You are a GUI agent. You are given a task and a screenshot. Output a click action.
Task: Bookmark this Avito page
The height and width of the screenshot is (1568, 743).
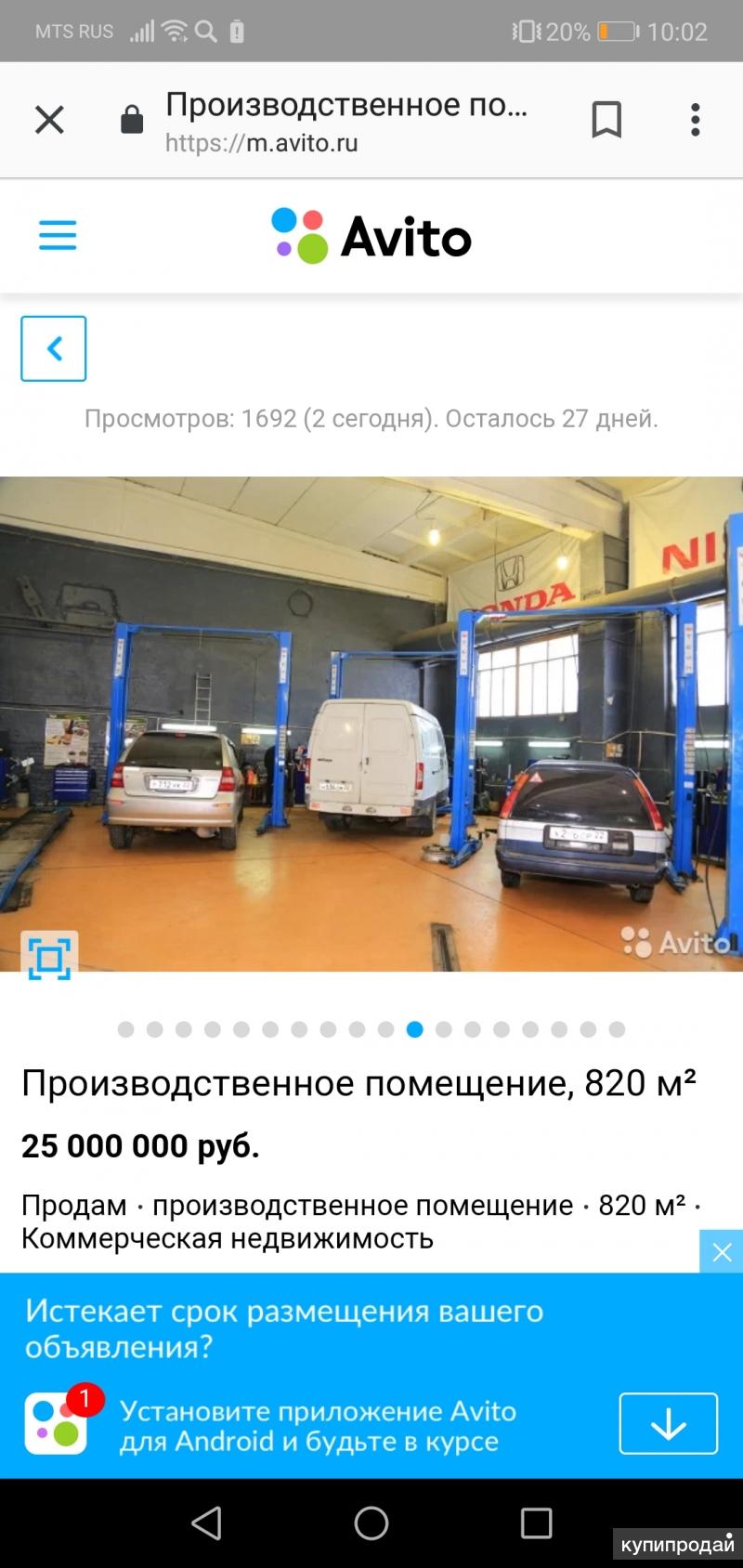click(x=606, y=120)
